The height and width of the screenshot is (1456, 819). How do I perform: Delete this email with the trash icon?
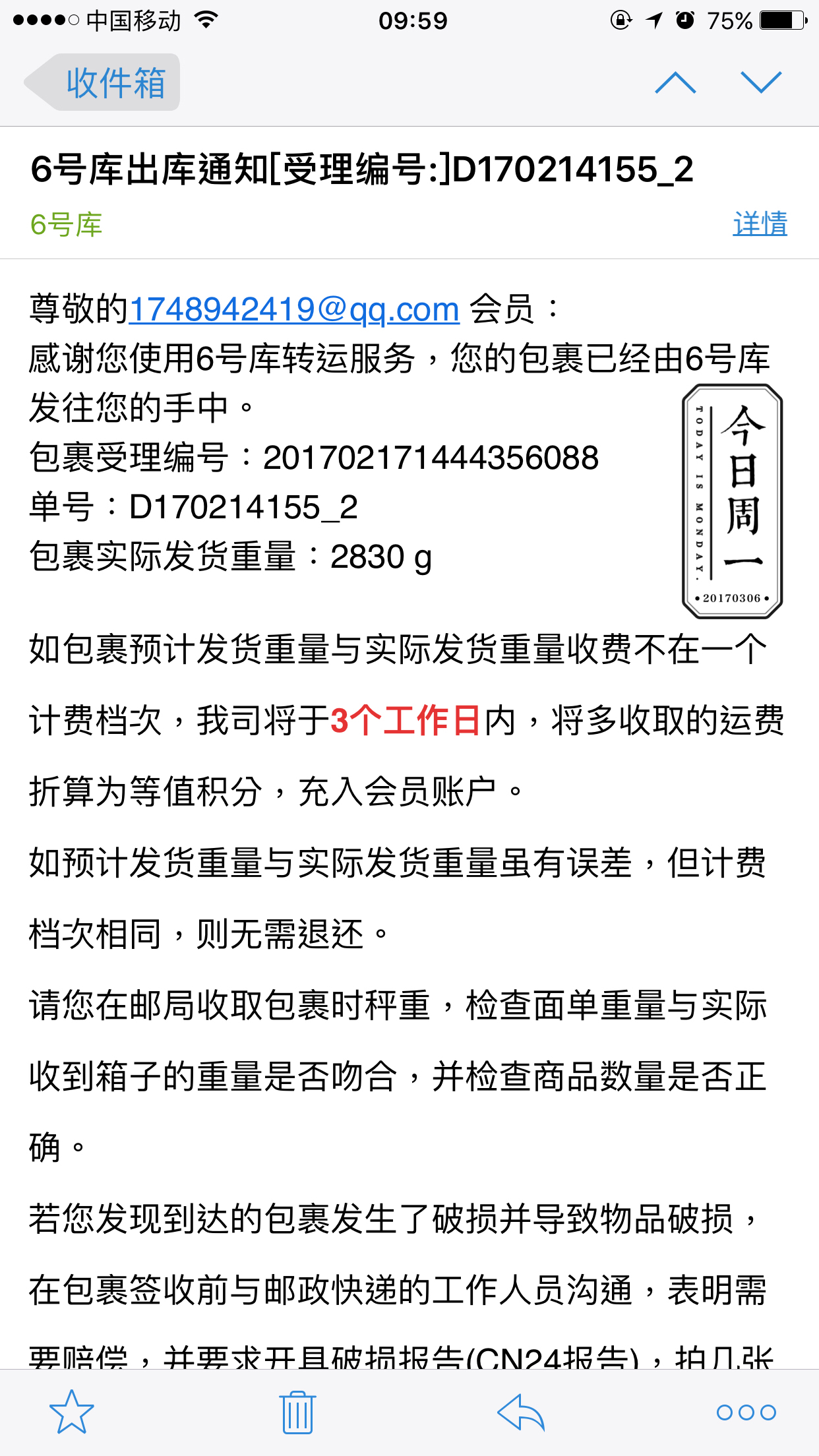pos(297,1412)
